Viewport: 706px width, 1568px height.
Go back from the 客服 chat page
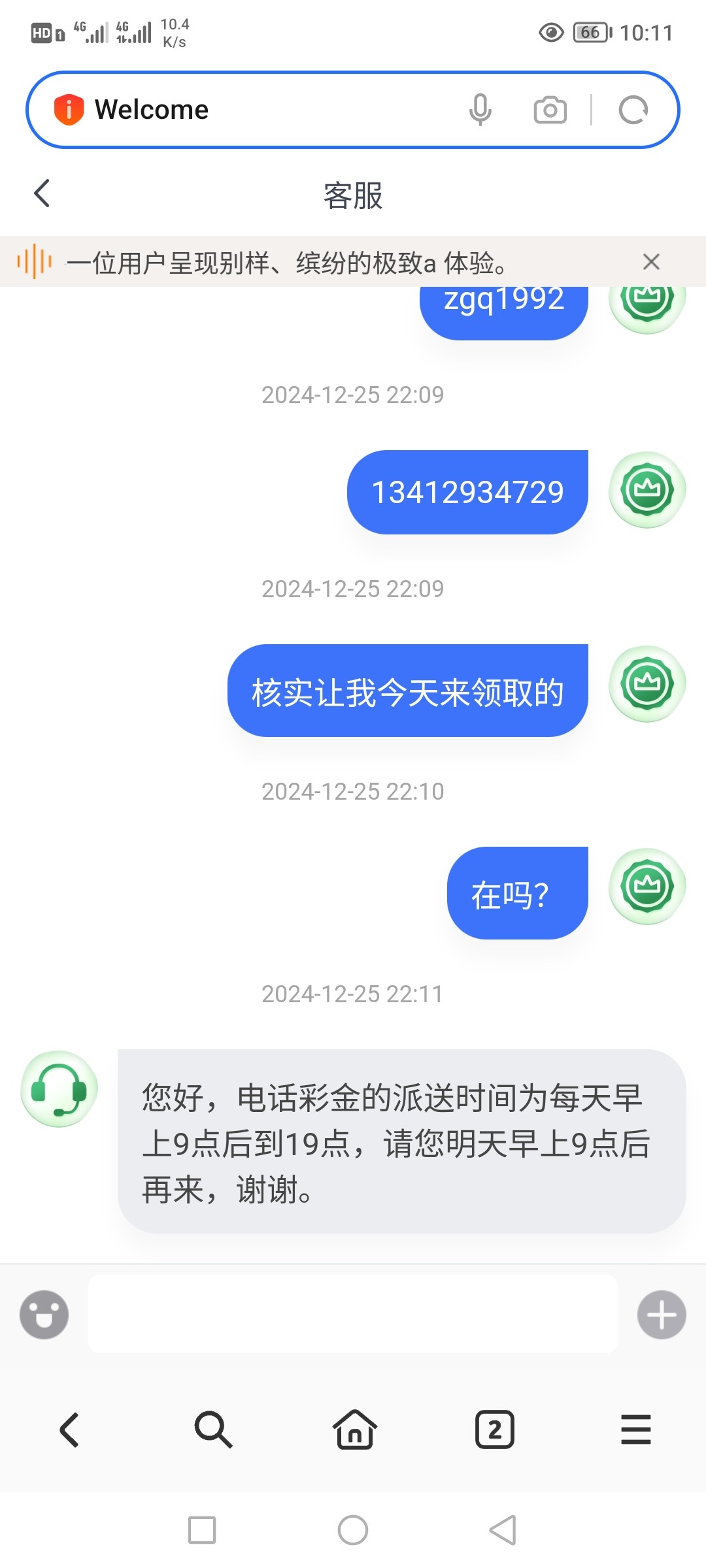coord(42,193)
